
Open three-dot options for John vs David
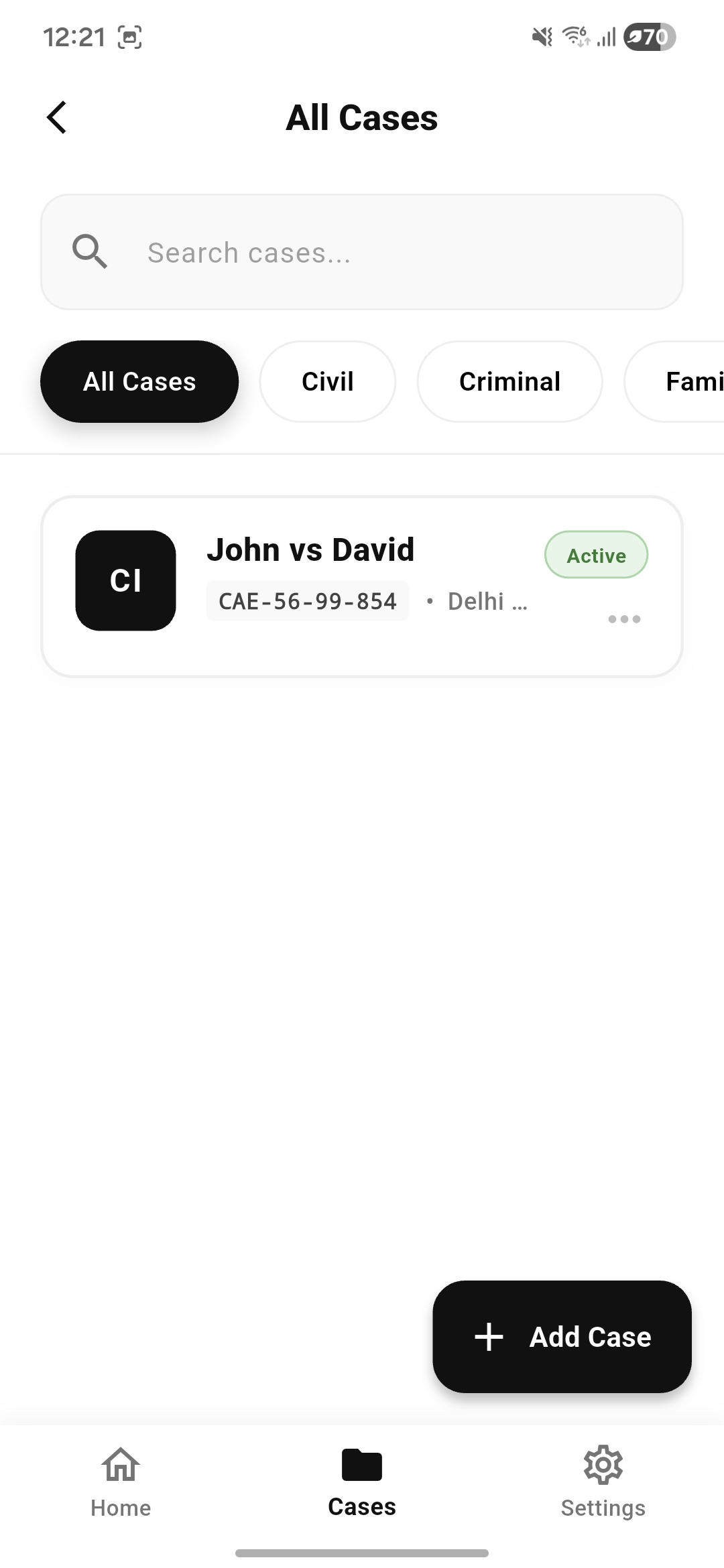(x=624, y=619)
